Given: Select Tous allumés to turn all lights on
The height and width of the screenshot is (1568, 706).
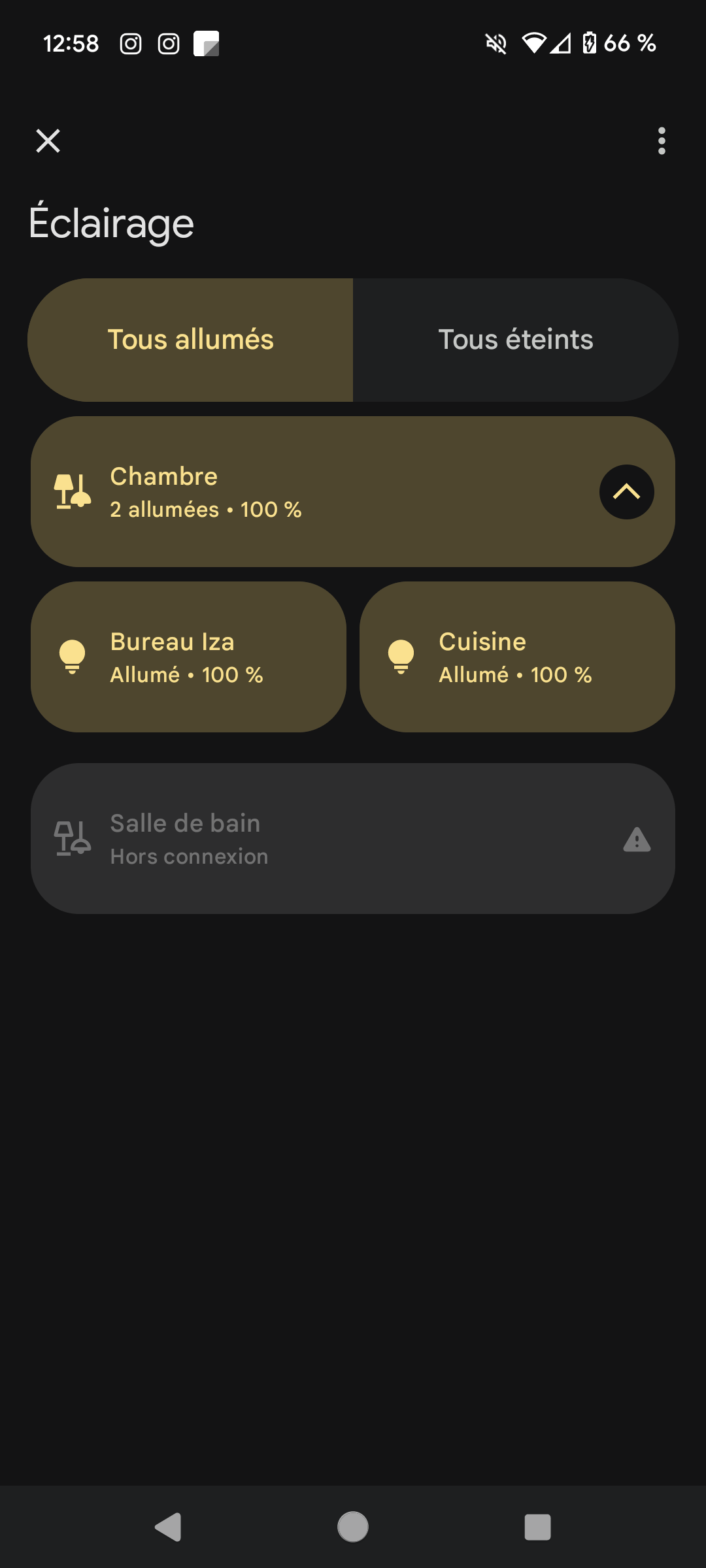Looking at the screenshot, I should 190,340.
